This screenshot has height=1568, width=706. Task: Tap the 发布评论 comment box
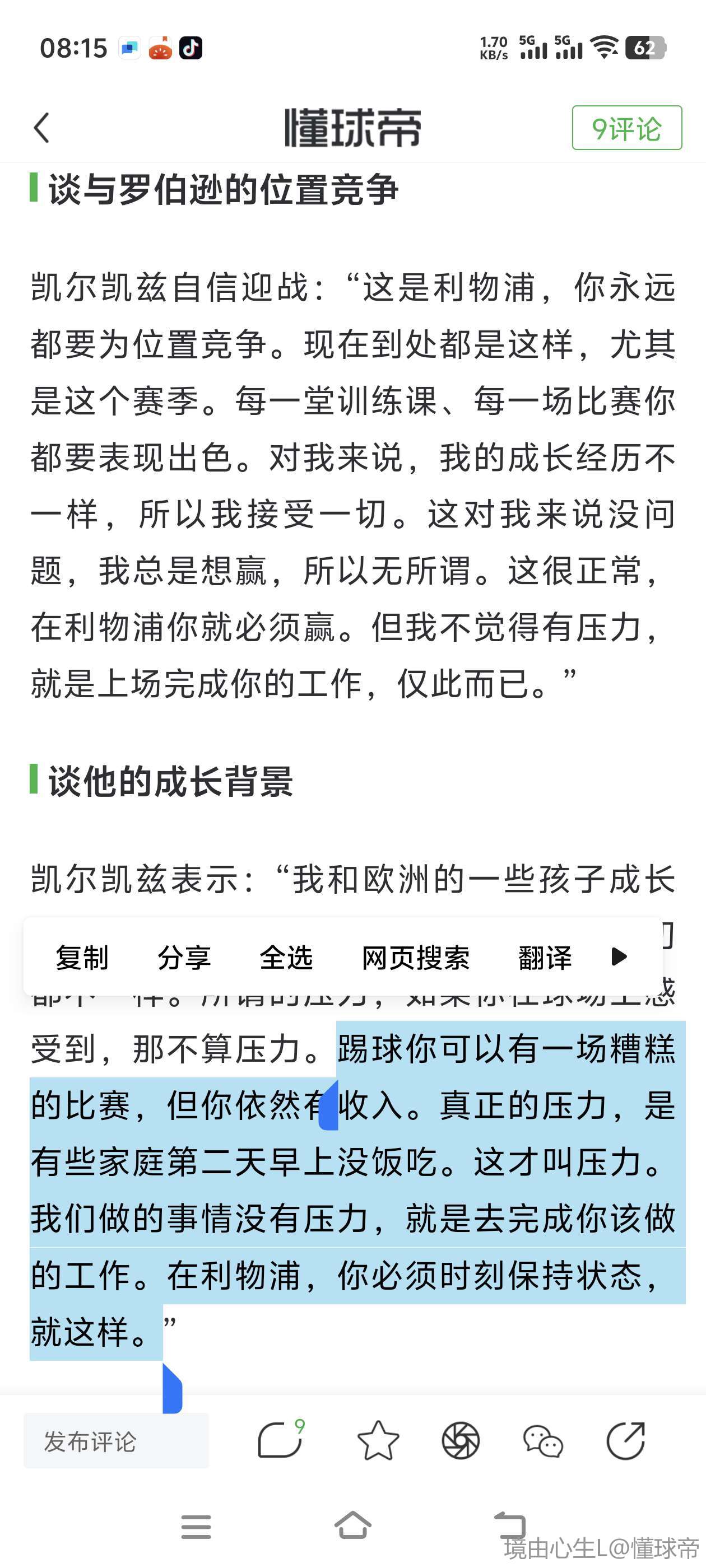(117, 1441)
